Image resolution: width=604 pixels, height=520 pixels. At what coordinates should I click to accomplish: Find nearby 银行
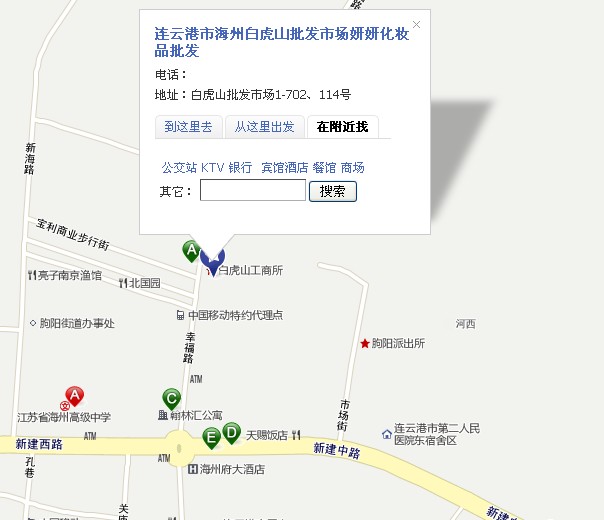240,167
